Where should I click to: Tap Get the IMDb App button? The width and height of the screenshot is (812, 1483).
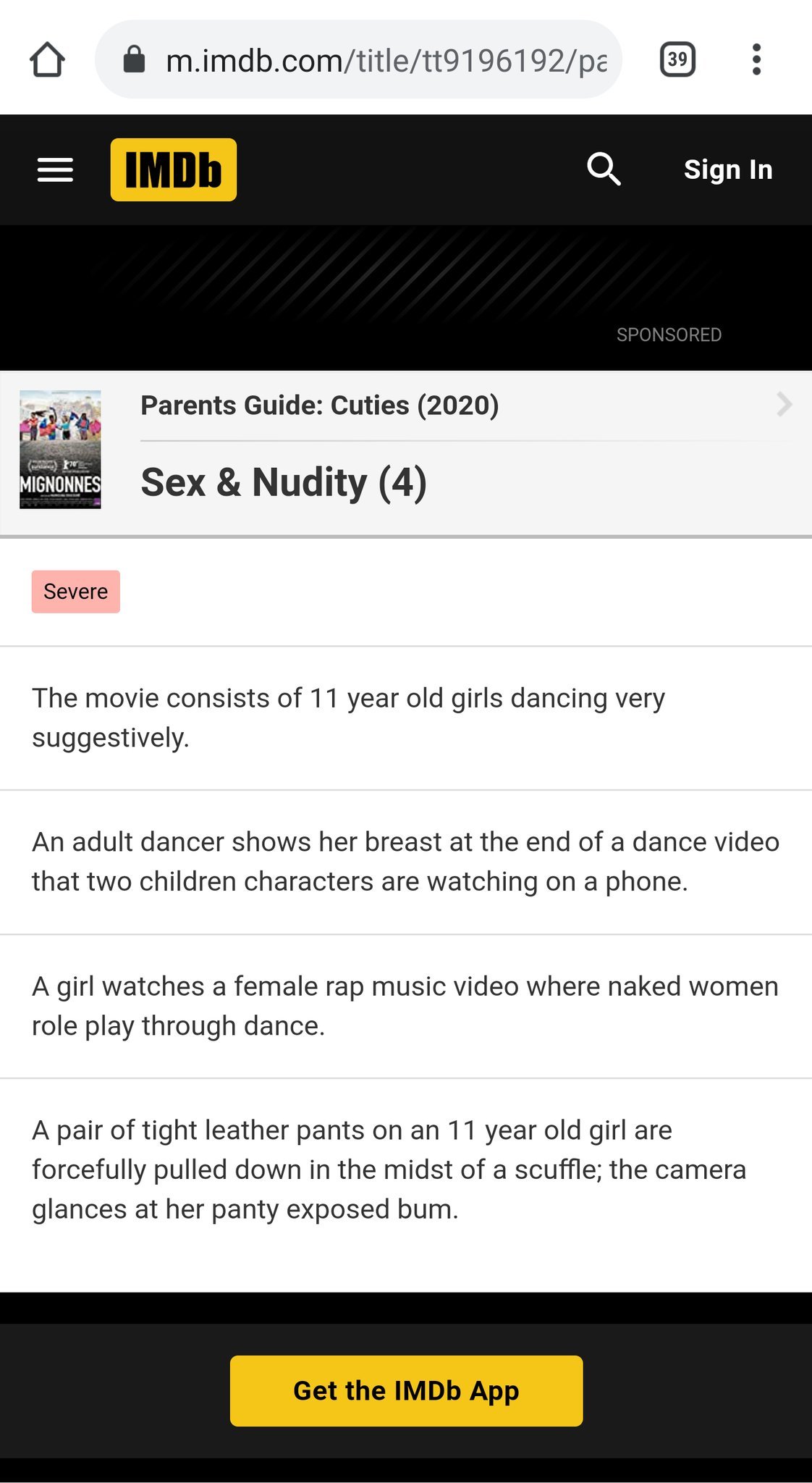406,1390
